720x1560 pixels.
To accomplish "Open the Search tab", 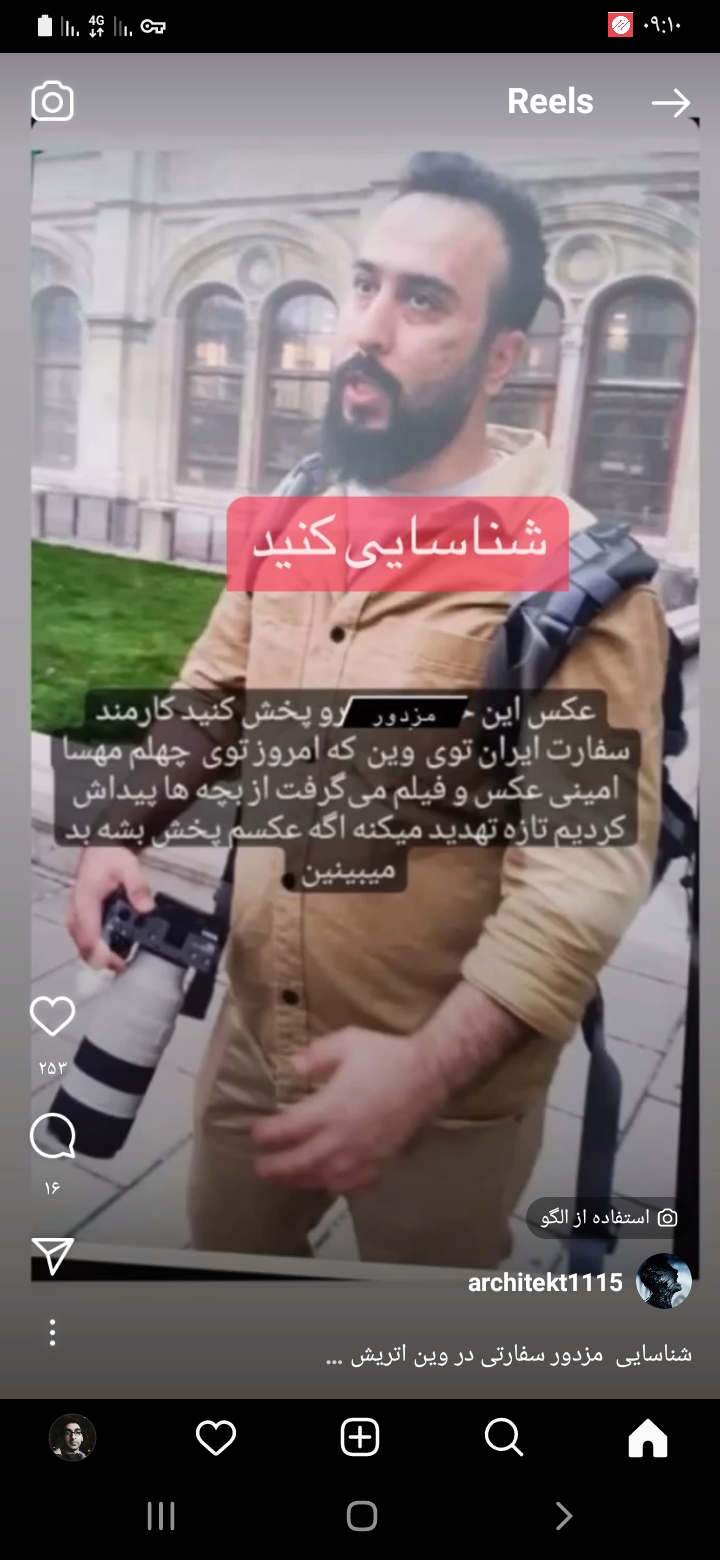I will pos(503,1438).
